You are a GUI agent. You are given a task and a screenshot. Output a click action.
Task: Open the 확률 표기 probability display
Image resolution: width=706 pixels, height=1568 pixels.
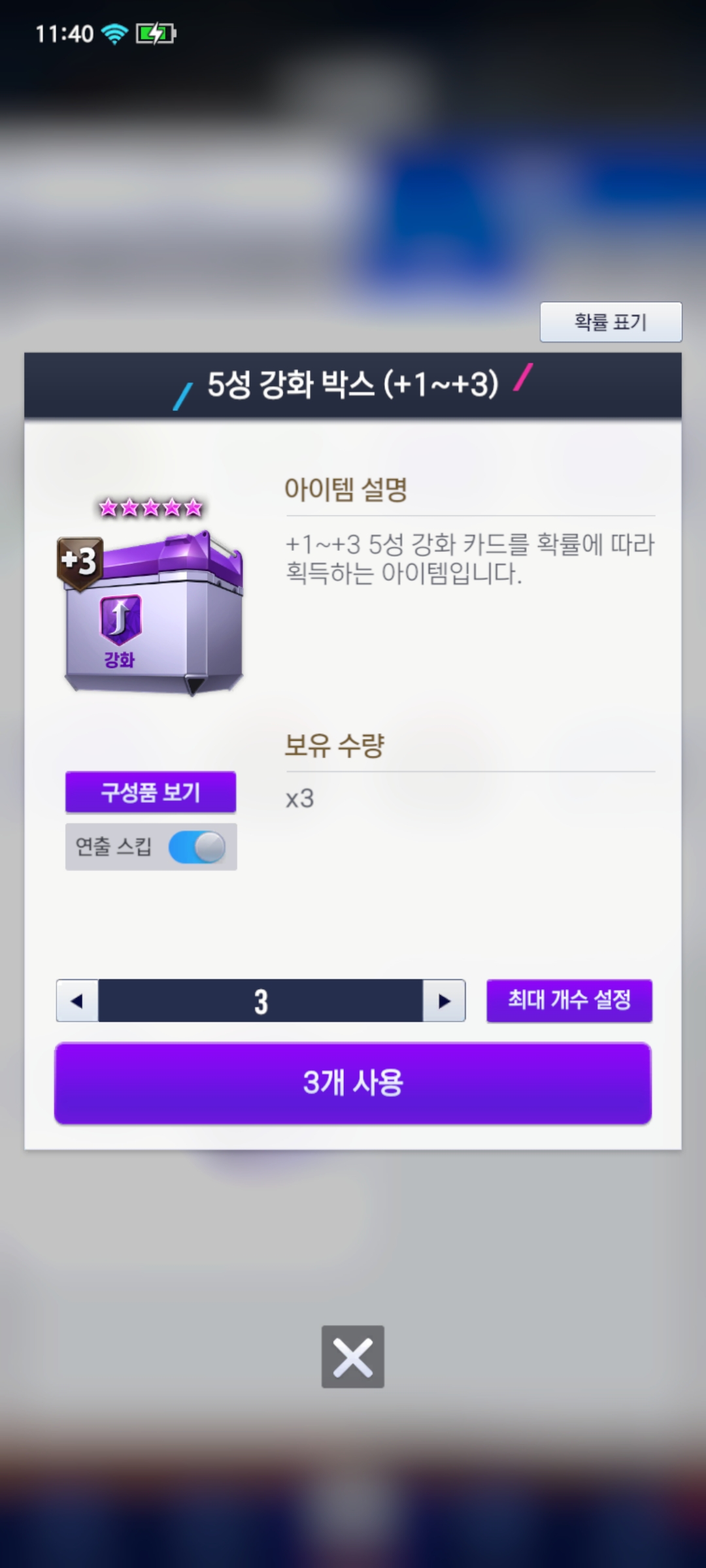pos(611,321)
